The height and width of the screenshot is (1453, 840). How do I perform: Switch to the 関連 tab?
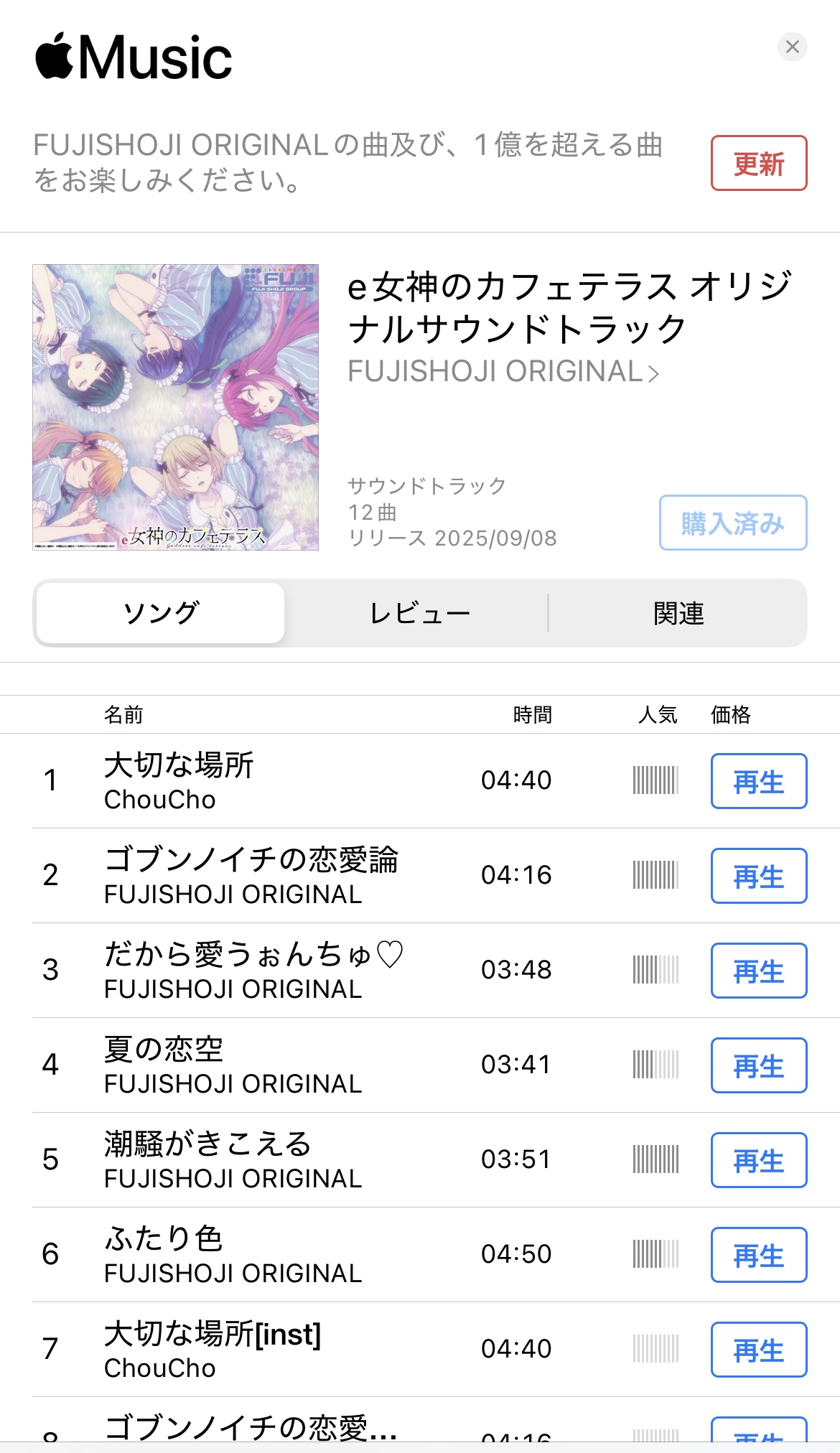pyautogui.click(x=678, y=613)
